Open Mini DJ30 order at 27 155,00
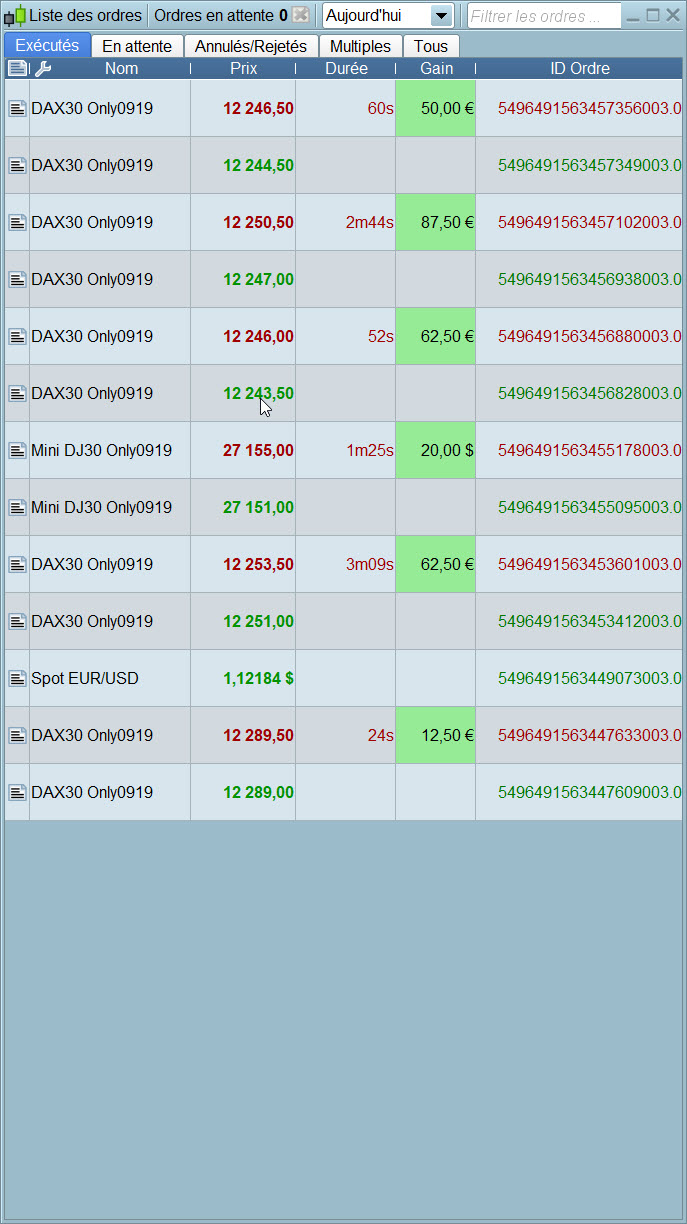687x1224 pixels. click(101, 450)
